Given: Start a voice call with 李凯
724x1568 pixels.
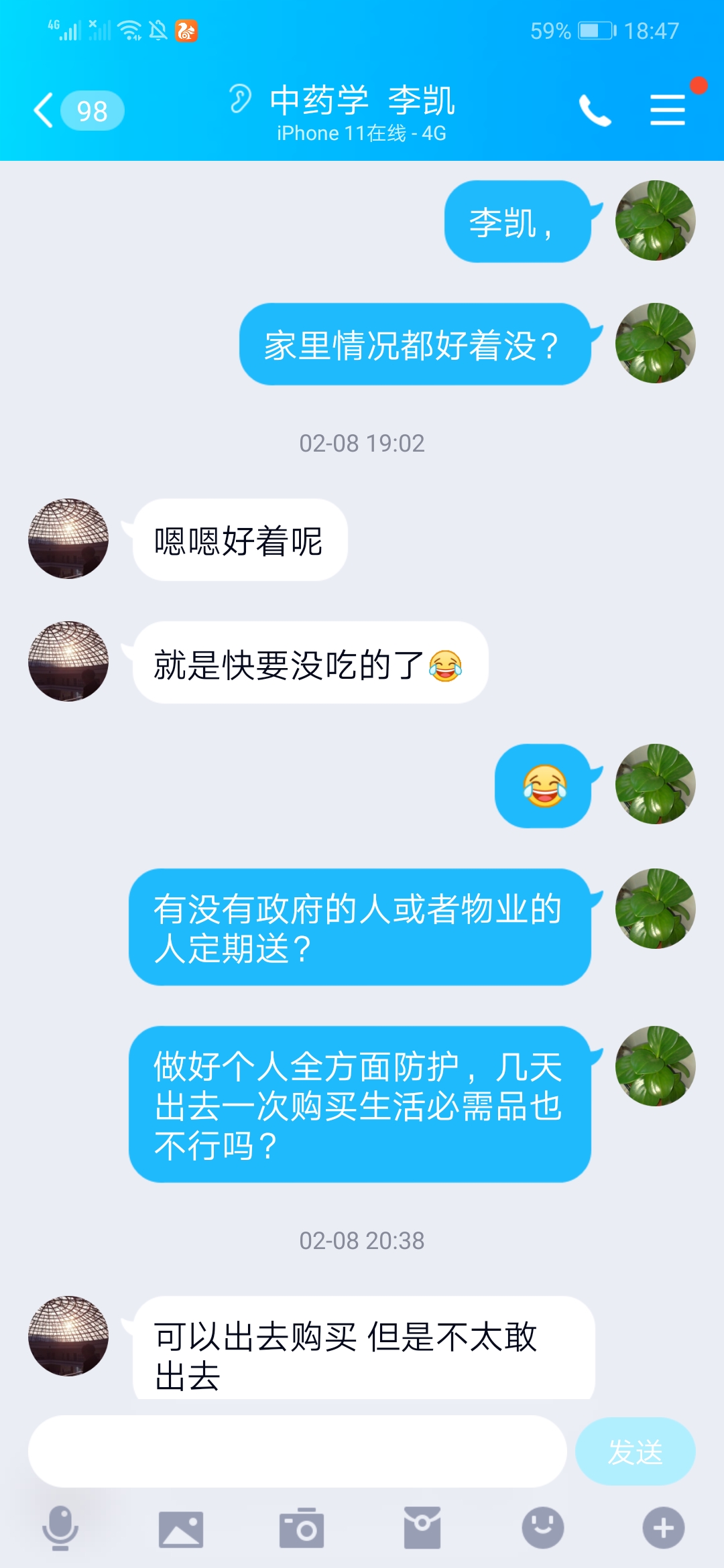Looking at the screenshot, I should (x=594, y=111).
